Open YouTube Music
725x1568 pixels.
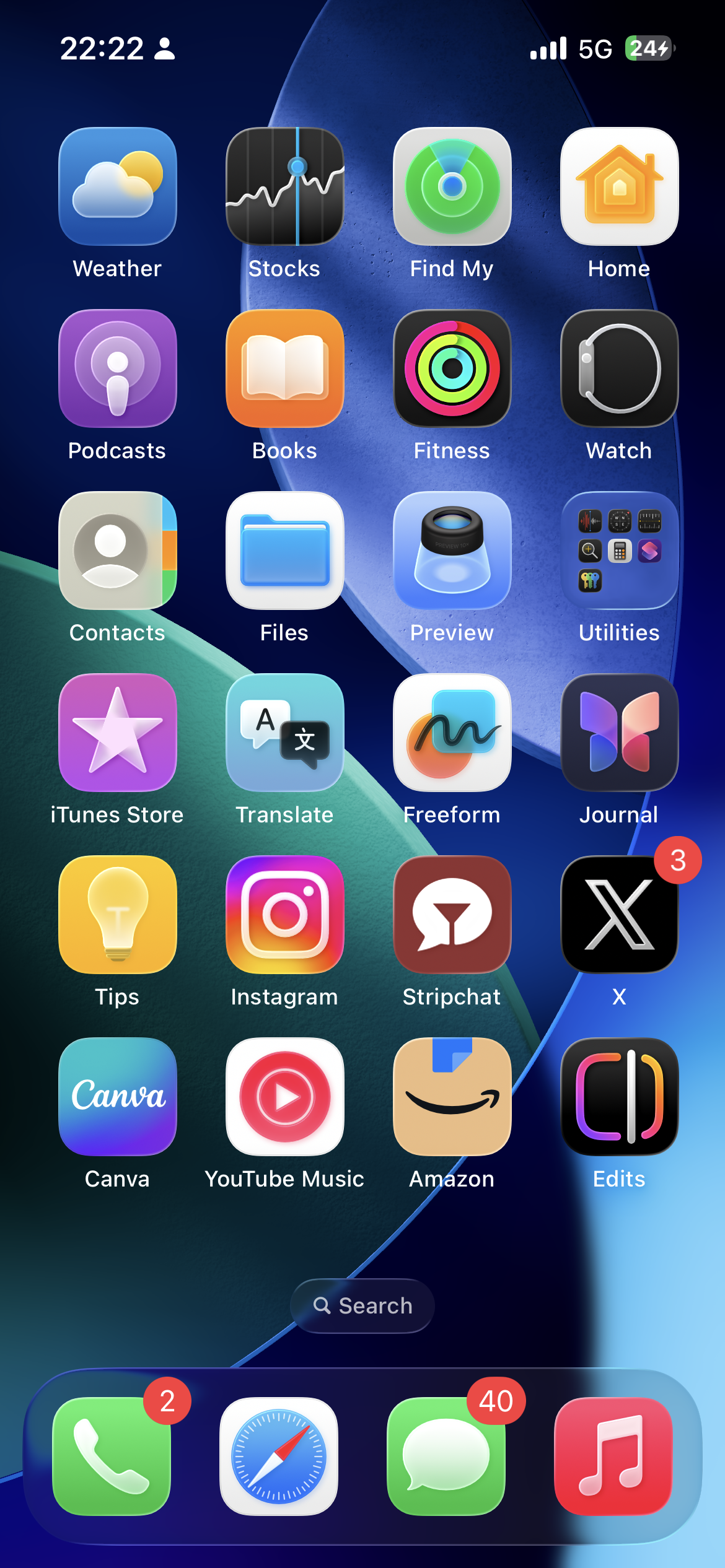(x=285, y=1097)
